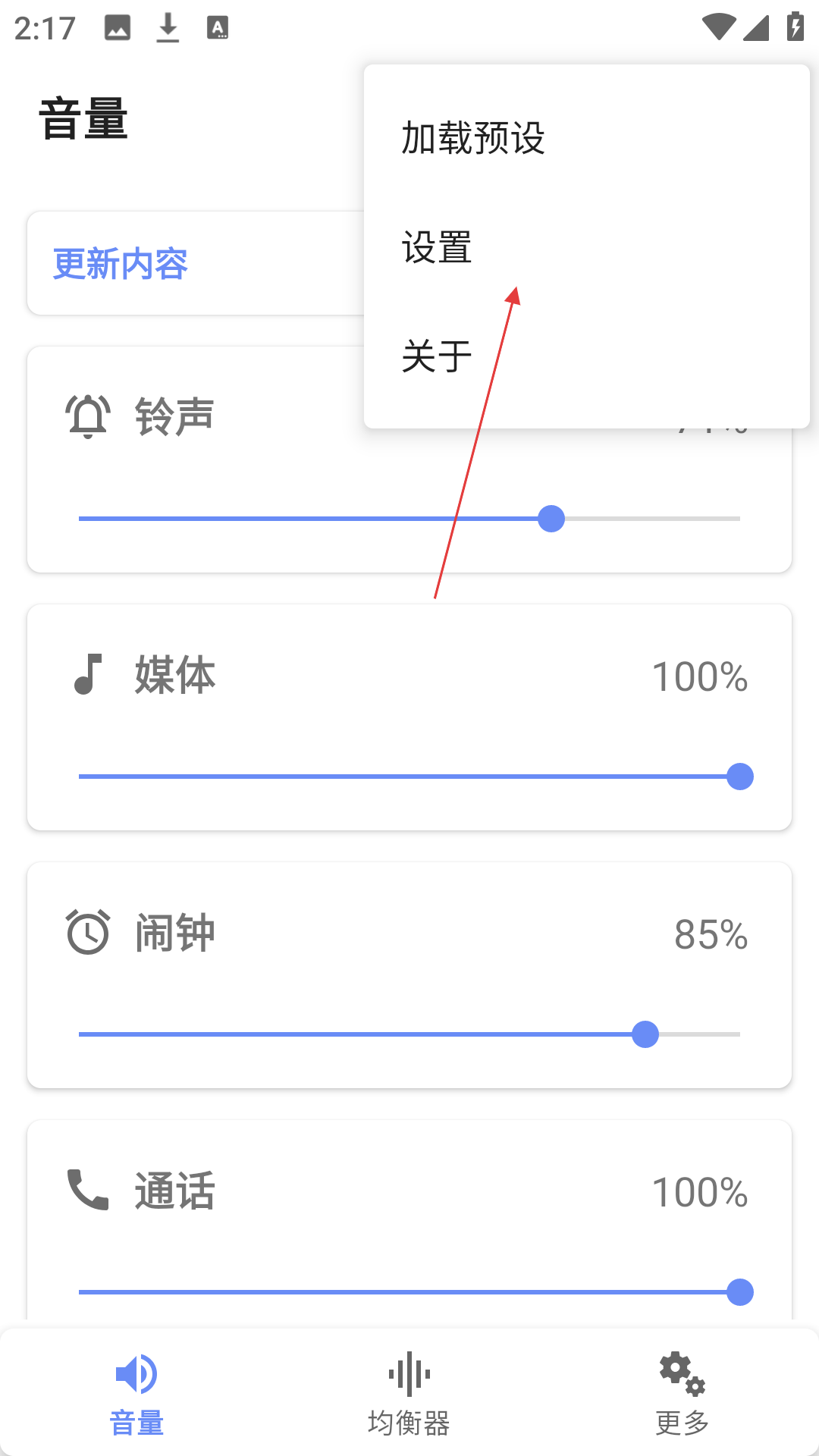Select the 音量 tab
The width and height of the screenshot is (819, 1456).
pyautogui.click(x=136, y=1394)
